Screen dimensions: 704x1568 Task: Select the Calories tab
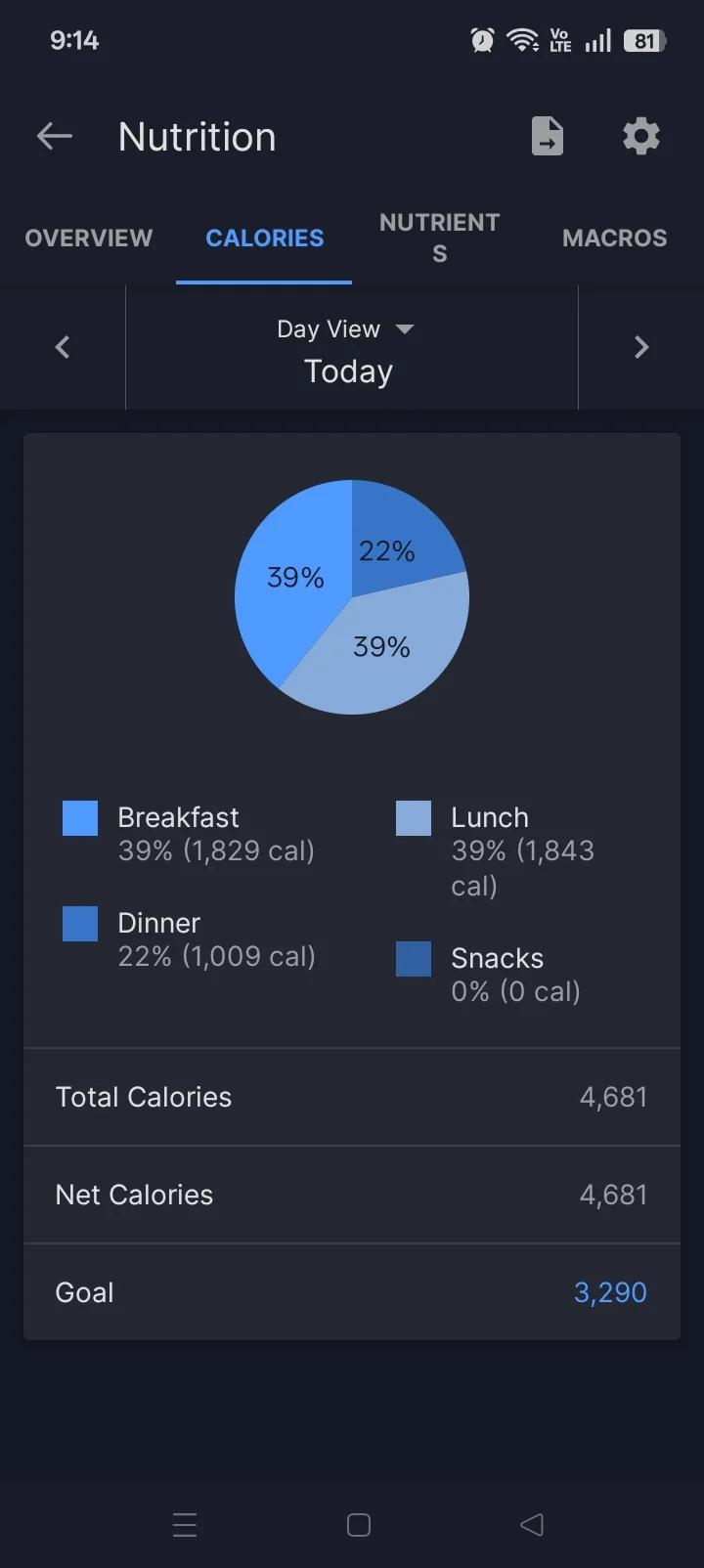[x=264, y=238]
